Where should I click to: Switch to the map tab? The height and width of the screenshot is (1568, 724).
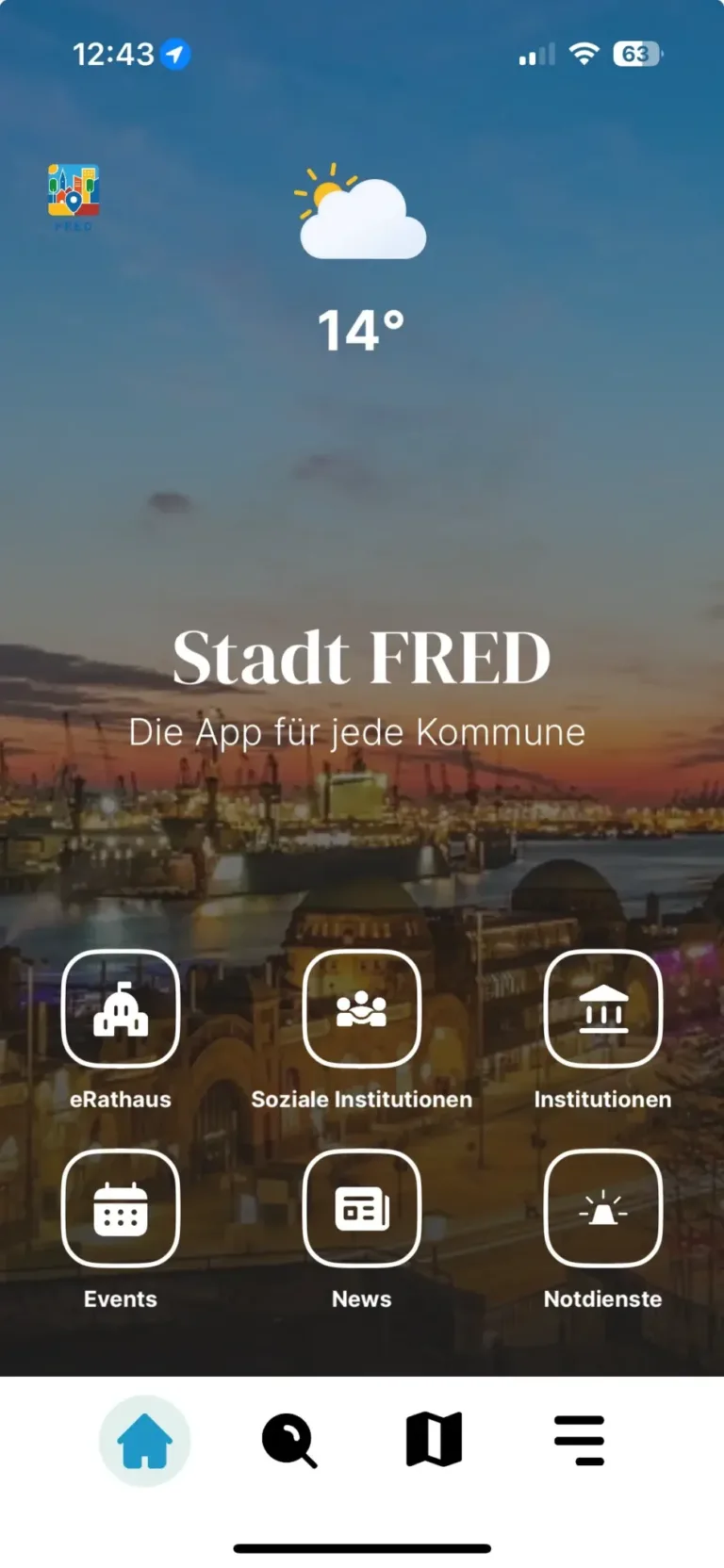tap(434, 1441)
